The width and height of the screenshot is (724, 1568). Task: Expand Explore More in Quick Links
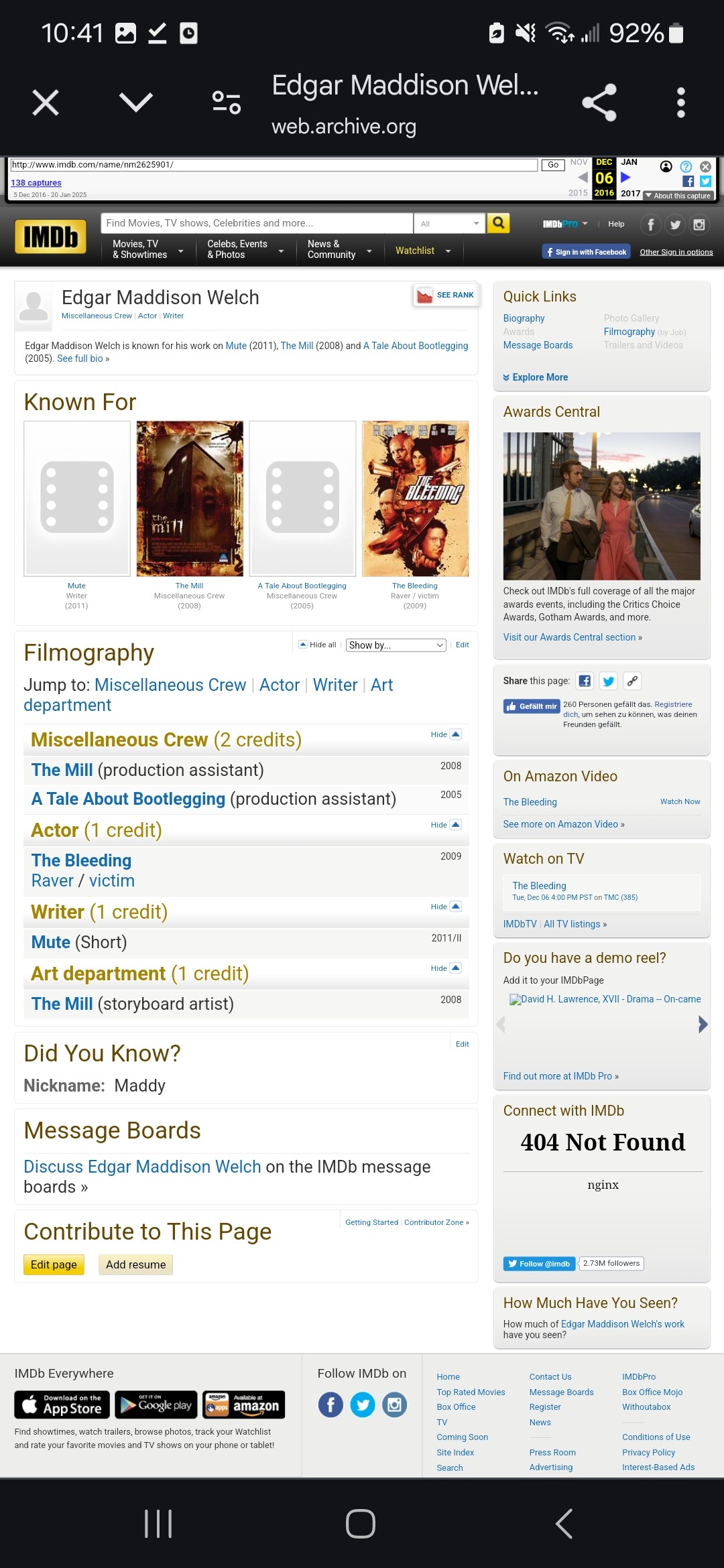coord(536,377)
